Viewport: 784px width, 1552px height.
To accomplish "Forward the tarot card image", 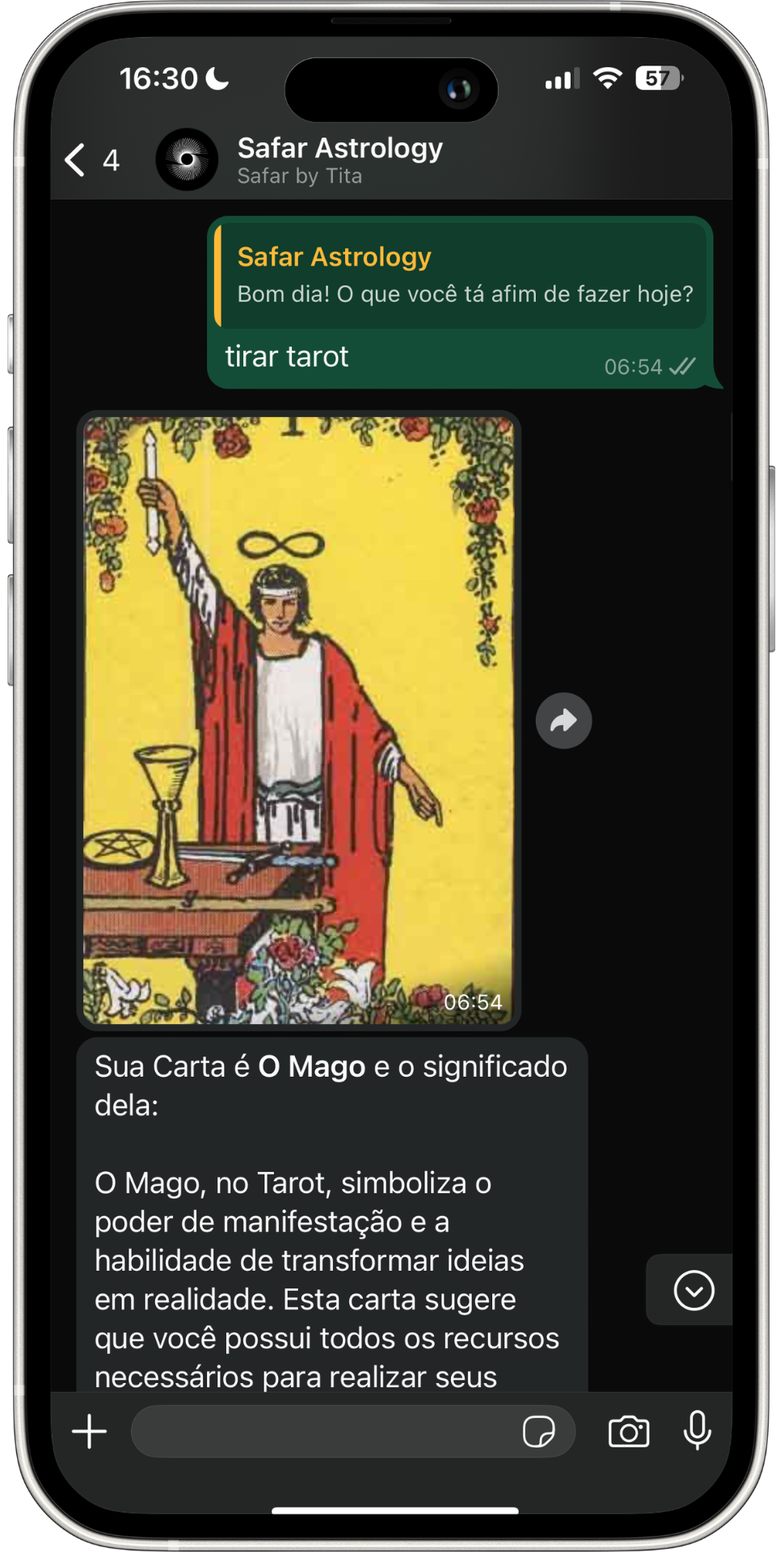I will (563, 720).
